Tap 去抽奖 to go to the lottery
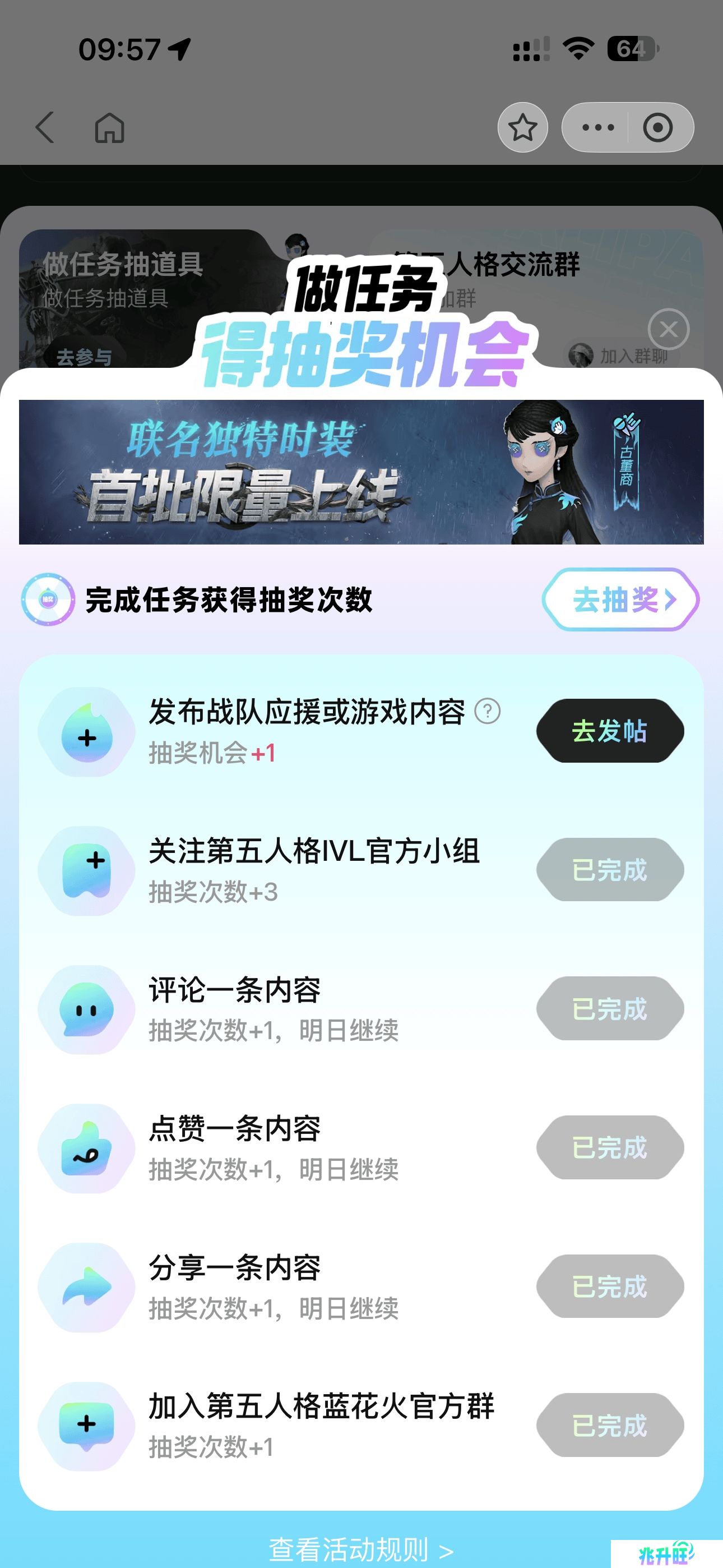The image size is (723, 1568). coord(621,599)
